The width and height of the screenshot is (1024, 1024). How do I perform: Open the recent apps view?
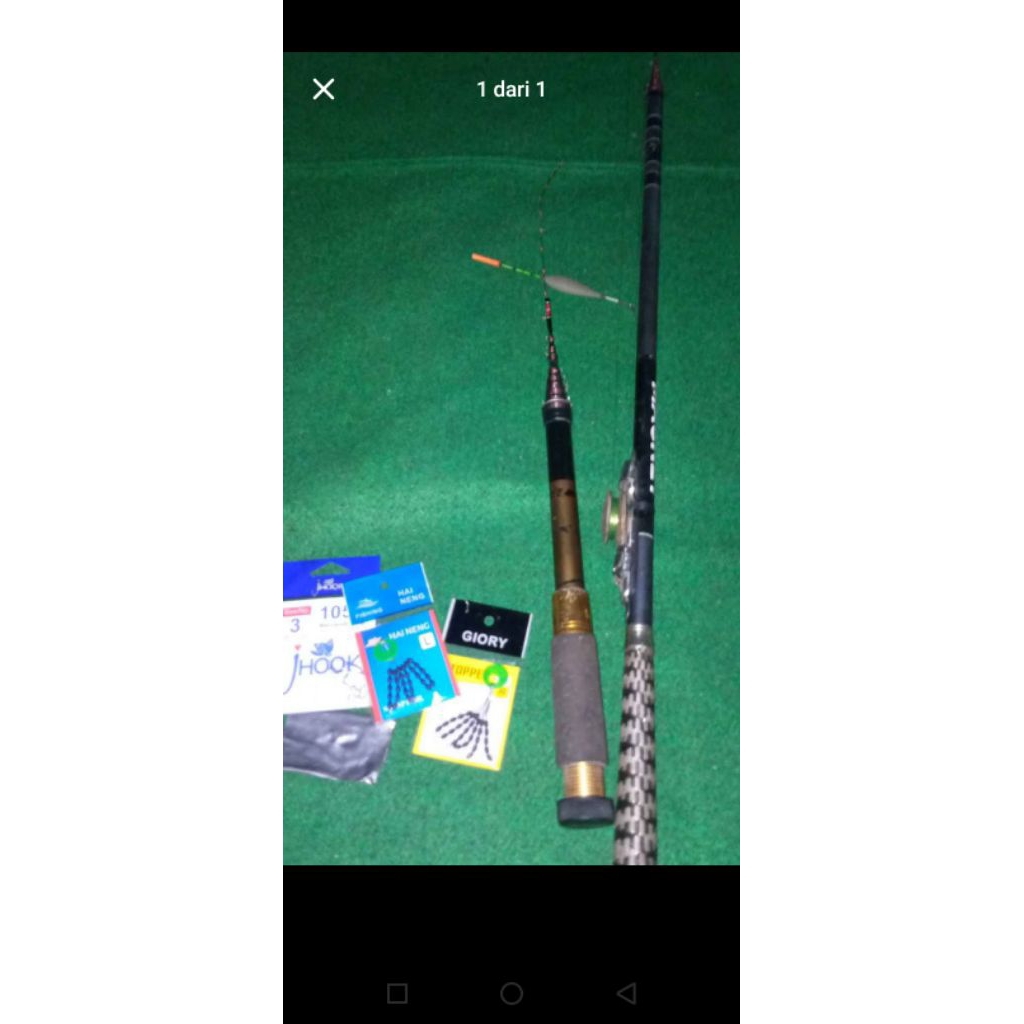click(397, 993)
